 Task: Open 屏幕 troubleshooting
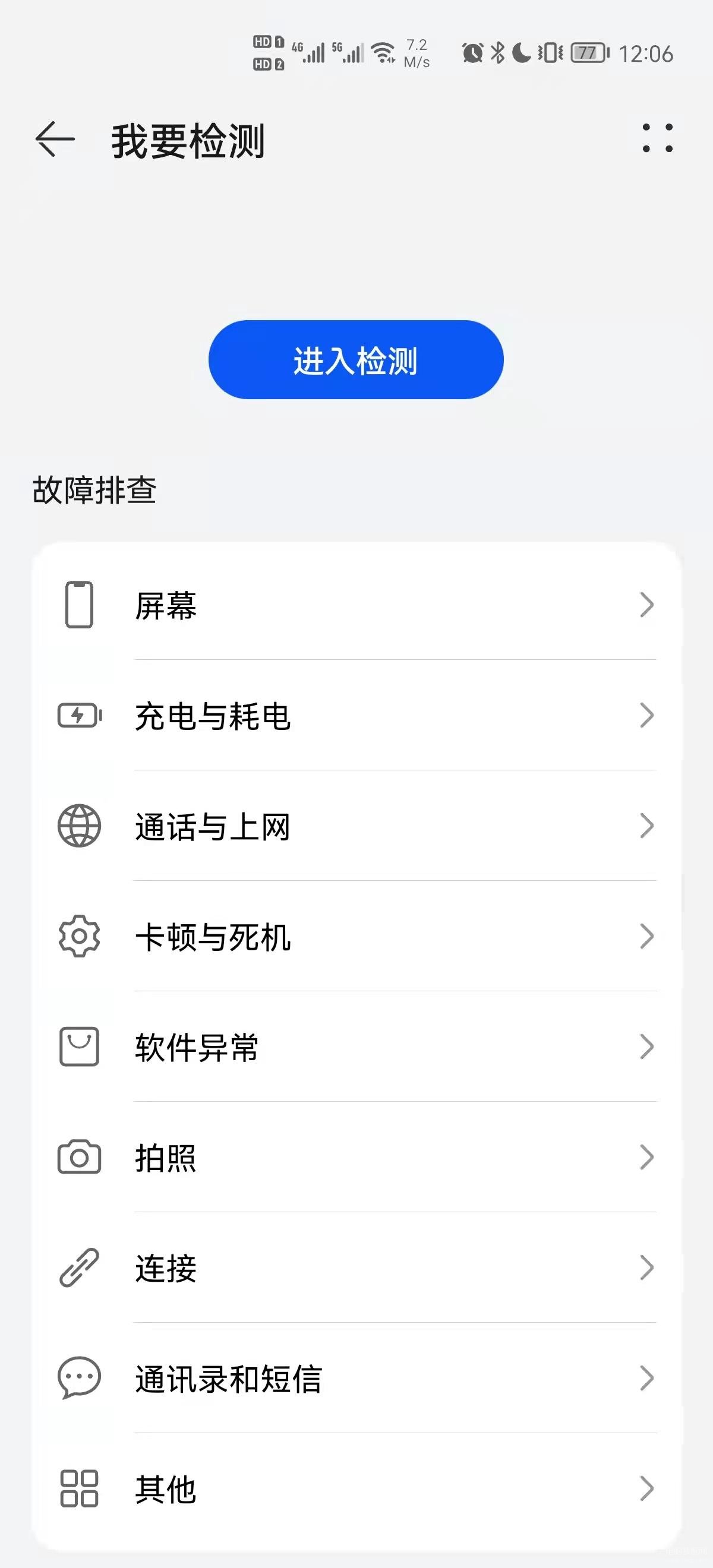(x=356, y=605)
